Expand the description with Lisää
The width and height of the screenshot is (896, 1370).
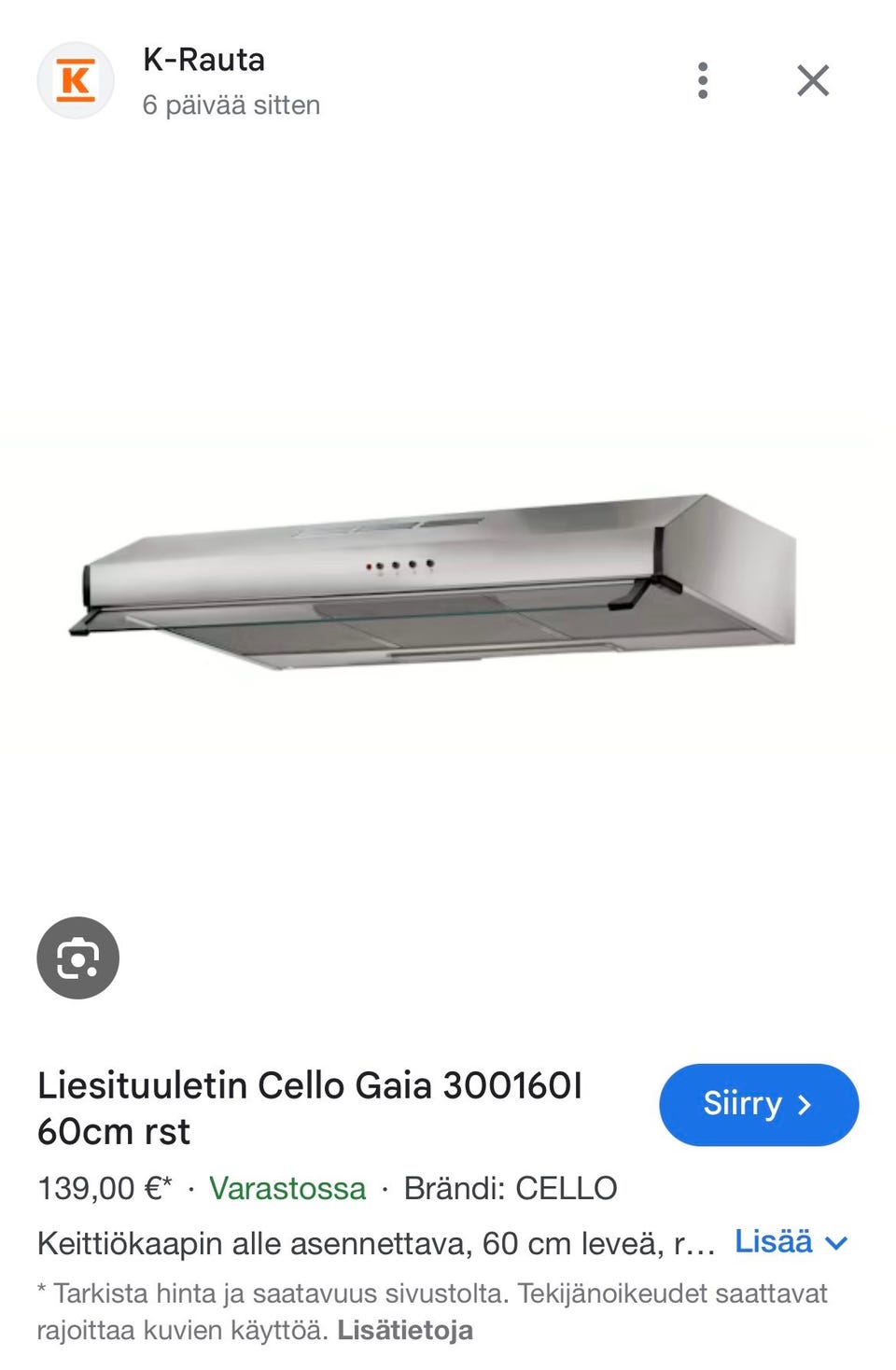tap(791, 1242)
